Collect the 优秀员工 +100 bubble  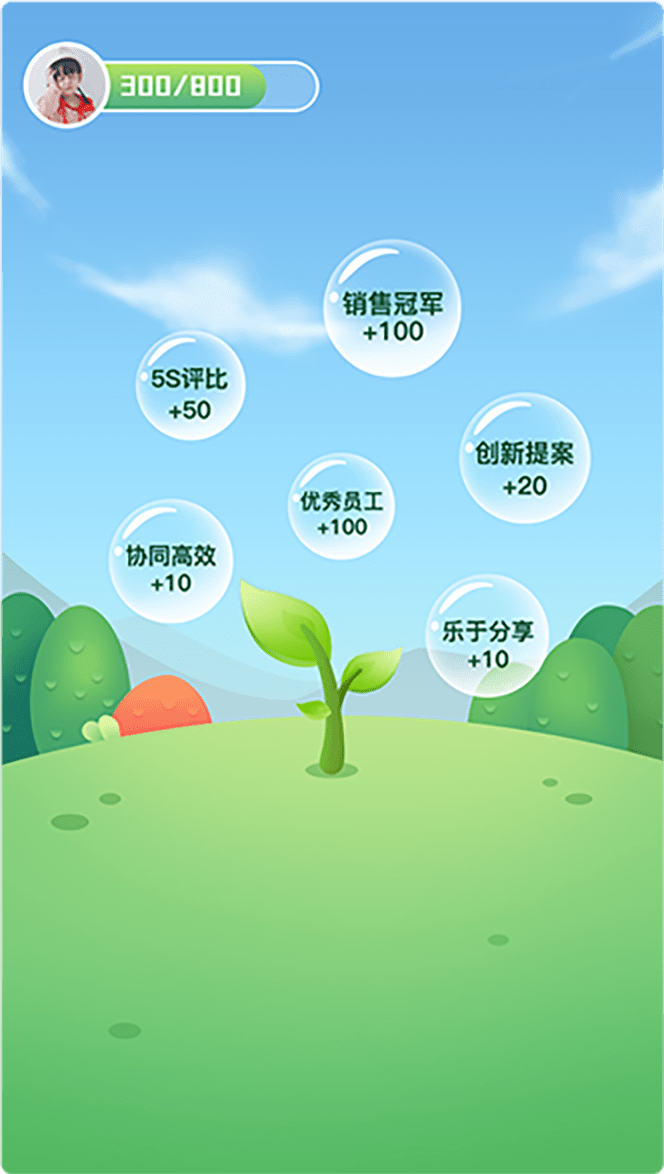click(342, 506)
